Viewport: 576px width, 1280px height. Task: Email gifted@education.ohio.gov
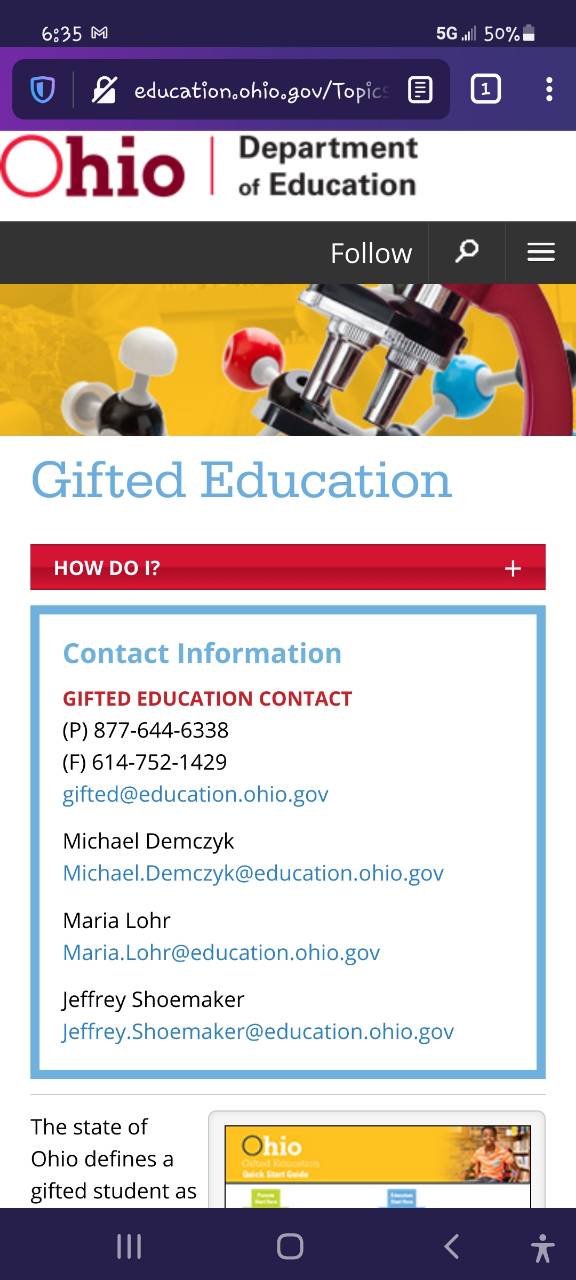[196, 794]
